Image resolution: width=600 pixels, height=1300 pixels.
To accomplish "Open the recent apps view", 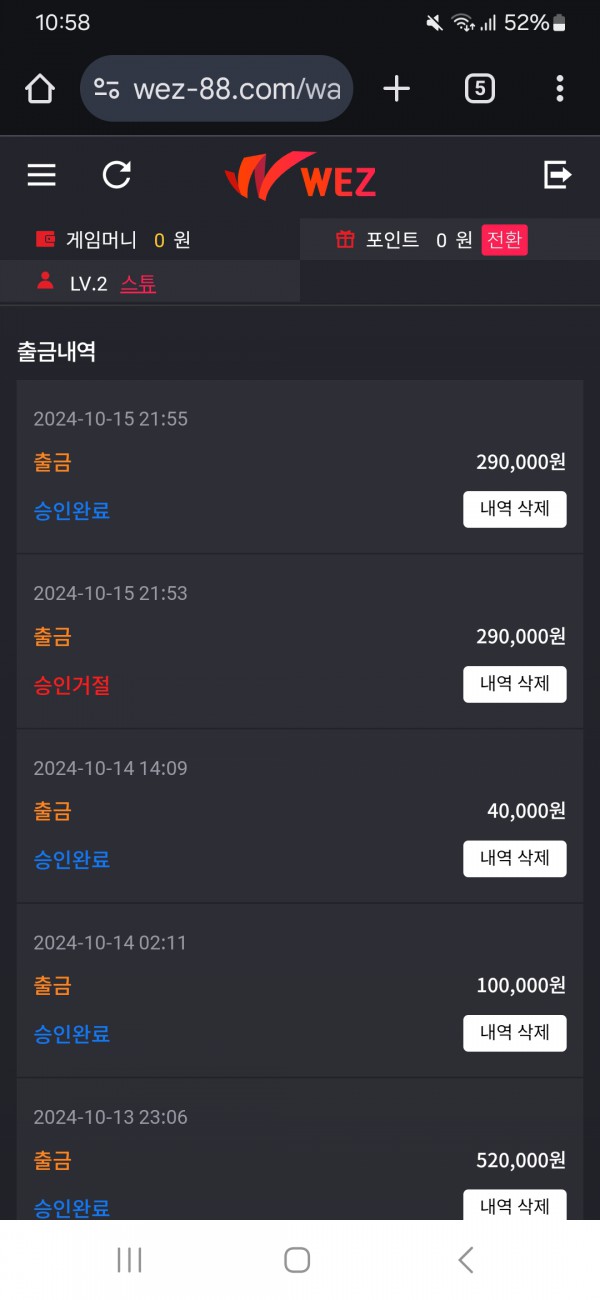I will click(130, 1260).
